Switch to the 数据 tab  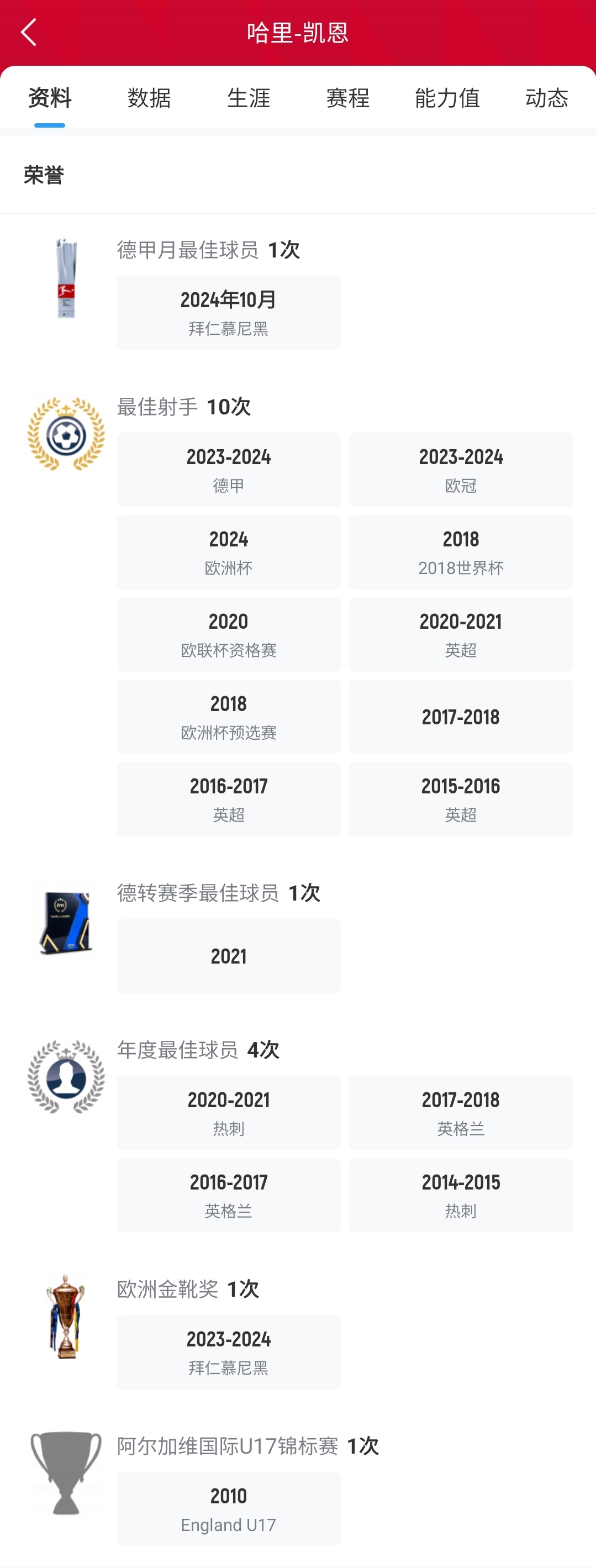(149, 97)
